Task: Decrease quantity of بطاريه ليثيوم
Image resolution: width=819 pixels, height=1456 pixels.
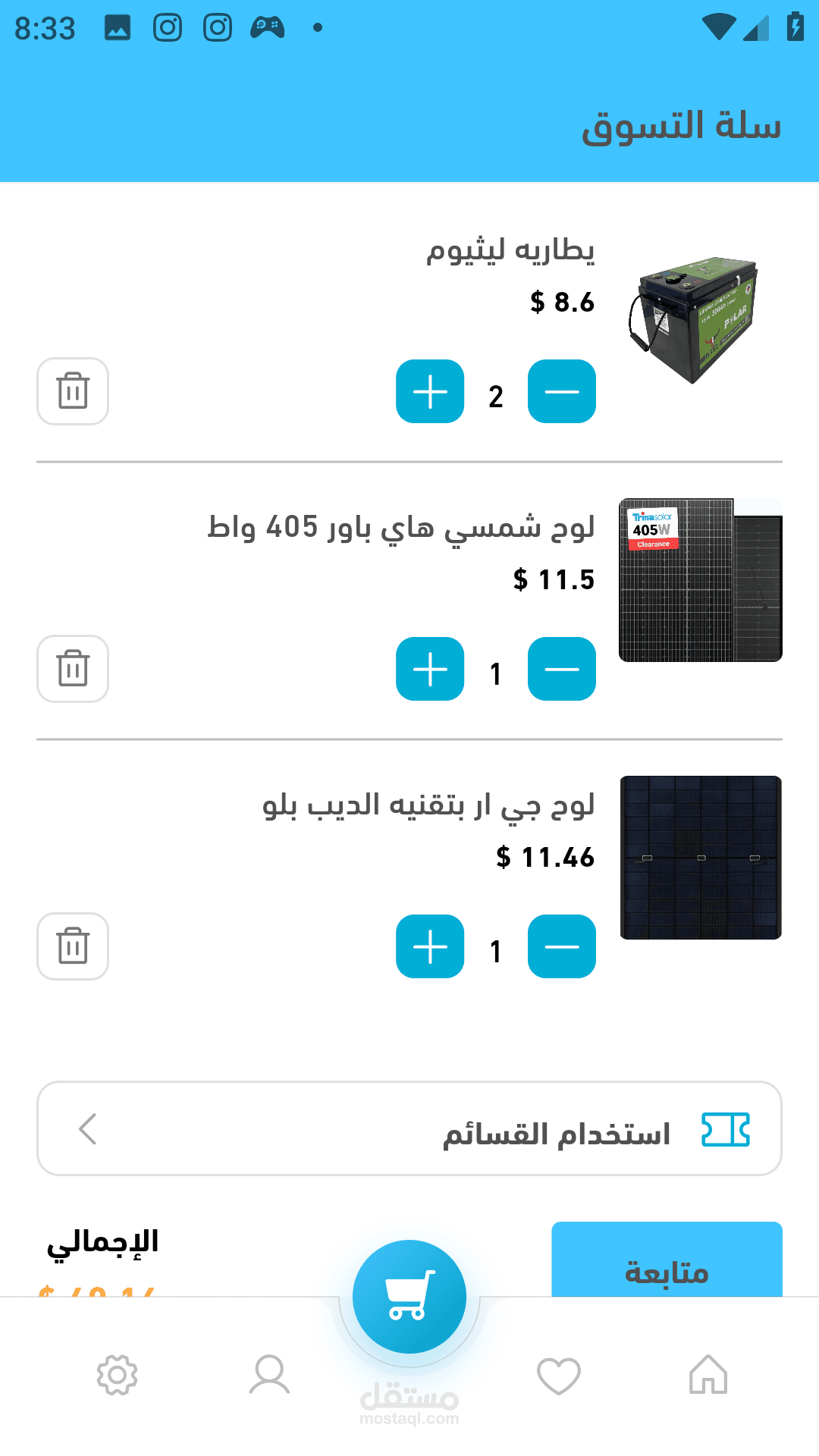Action: click(561, 391)
